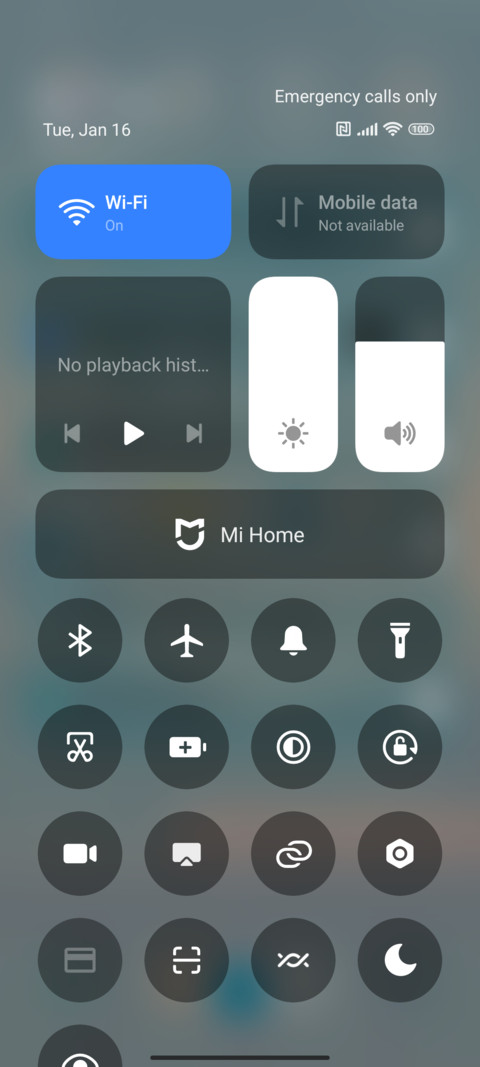Enable dark mode moon toggle

tap(400, 960)
